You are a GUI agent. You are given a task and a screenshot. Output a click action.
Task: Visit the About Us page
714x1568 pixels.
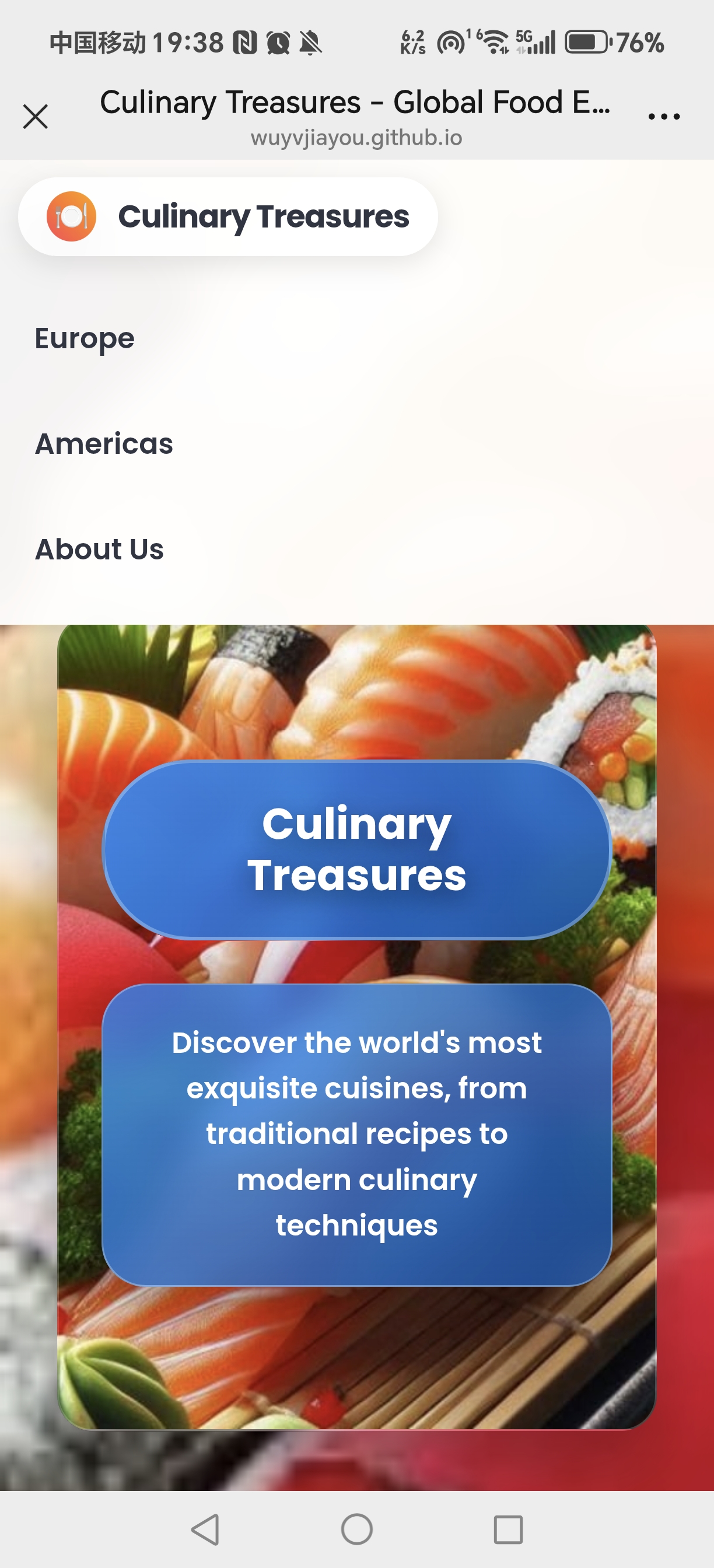click(99, 548)
